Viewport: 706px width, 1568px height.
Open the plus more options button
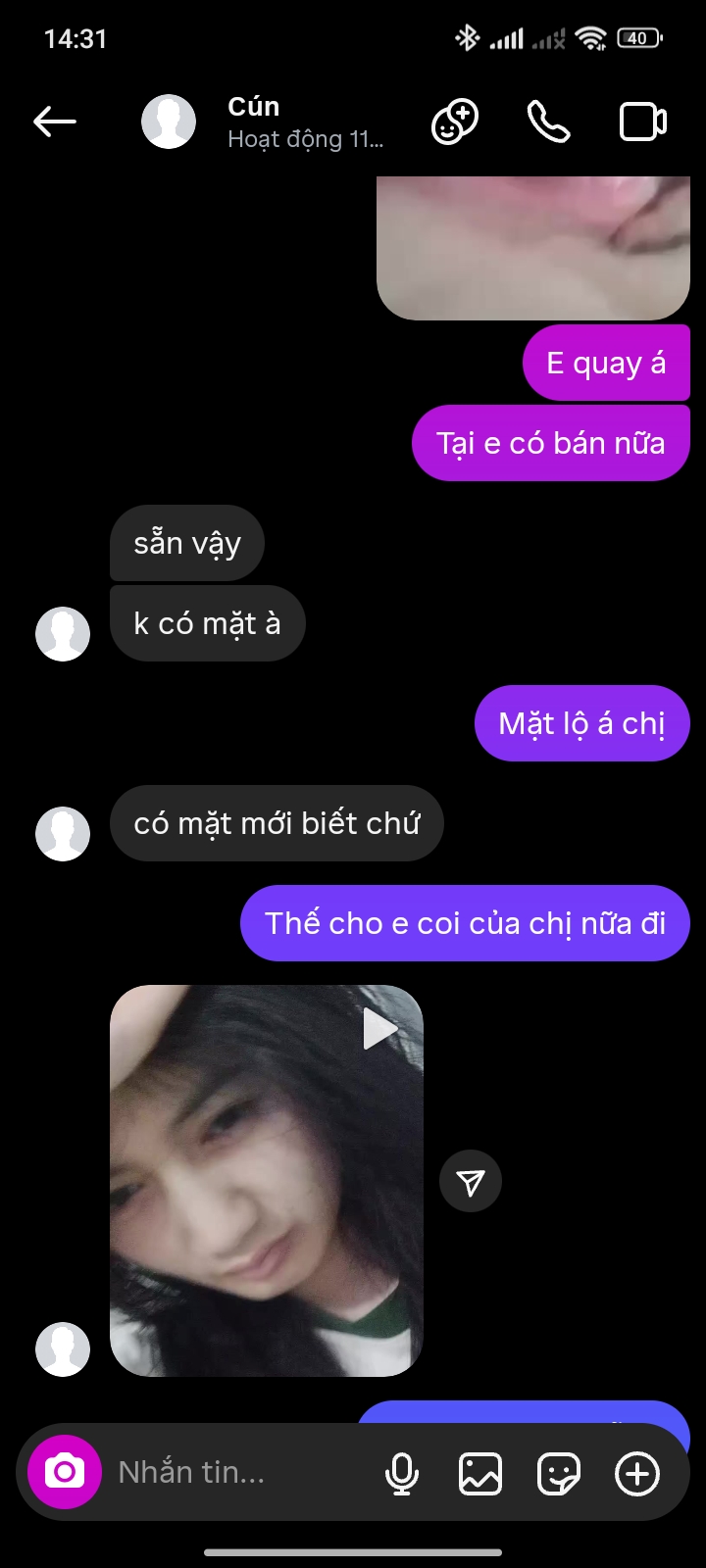(x=637, y=1473)
